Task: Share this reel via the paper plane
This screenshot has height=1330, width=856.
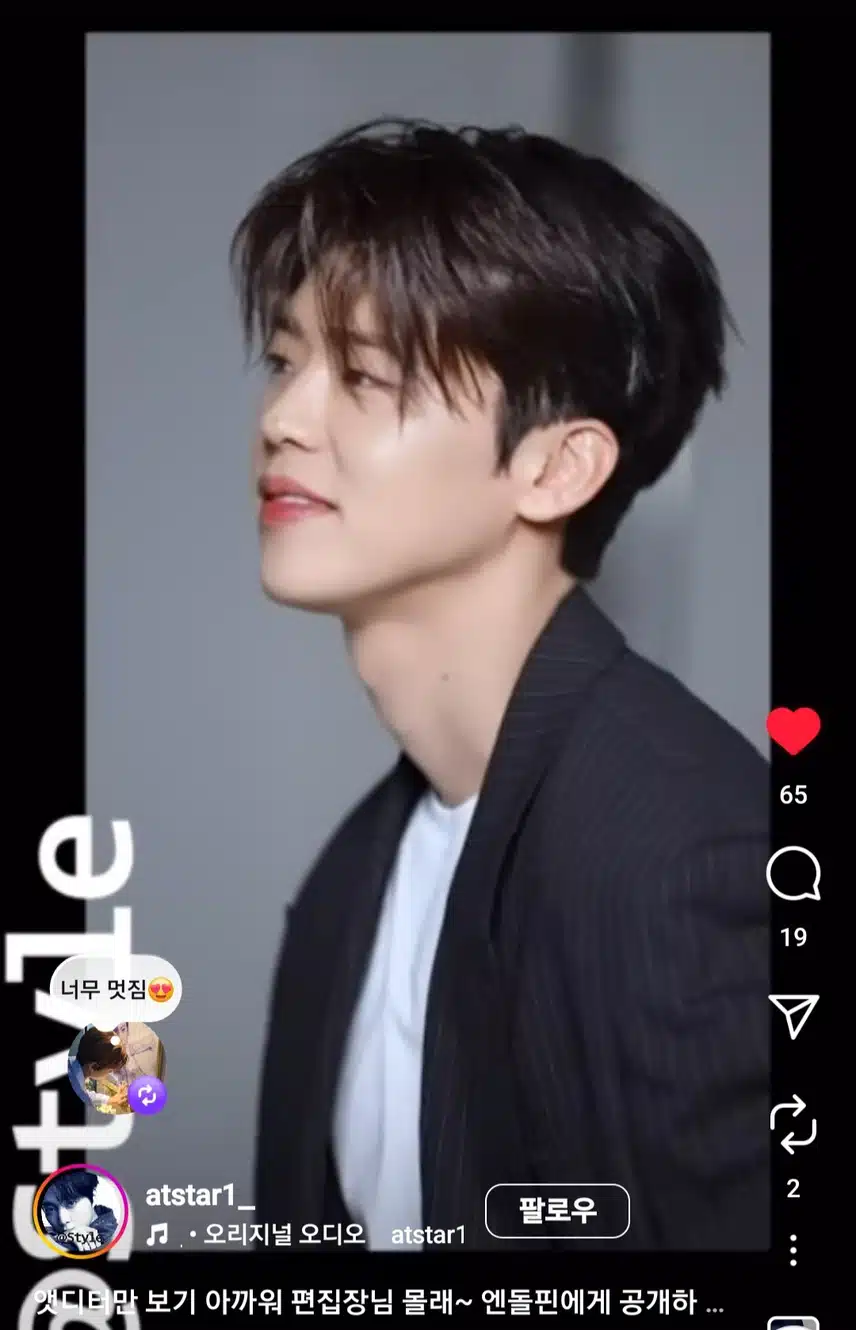Action: pos(793,1016)
